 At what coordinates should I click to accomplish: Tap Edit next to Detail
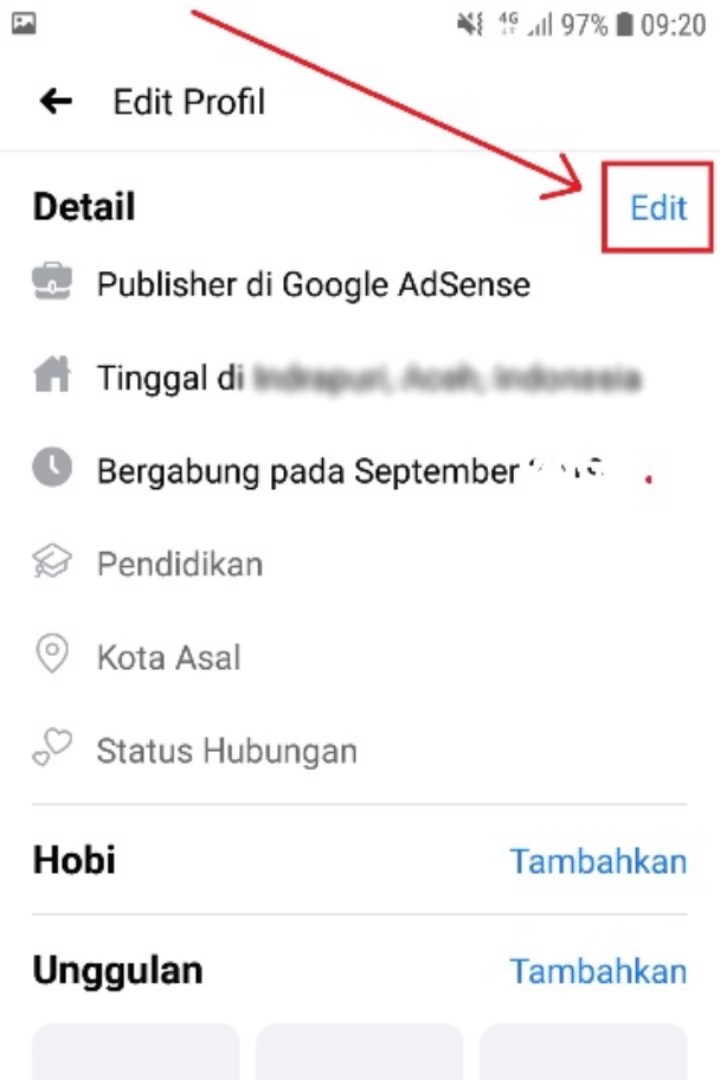(658, 207)
